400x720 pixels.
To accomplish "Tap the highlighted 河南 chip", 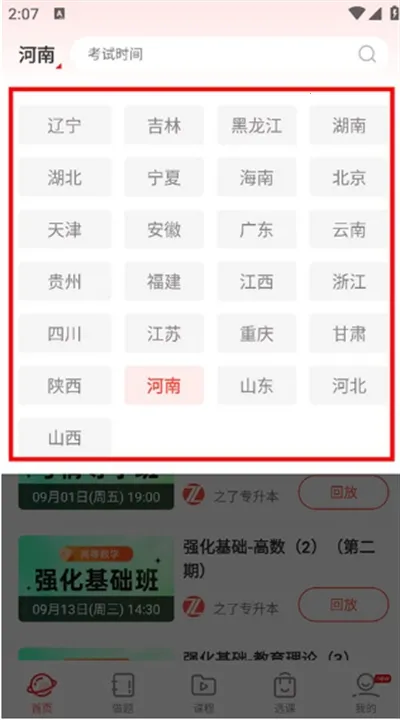I will pyautogui.click(x=164, y=386).
